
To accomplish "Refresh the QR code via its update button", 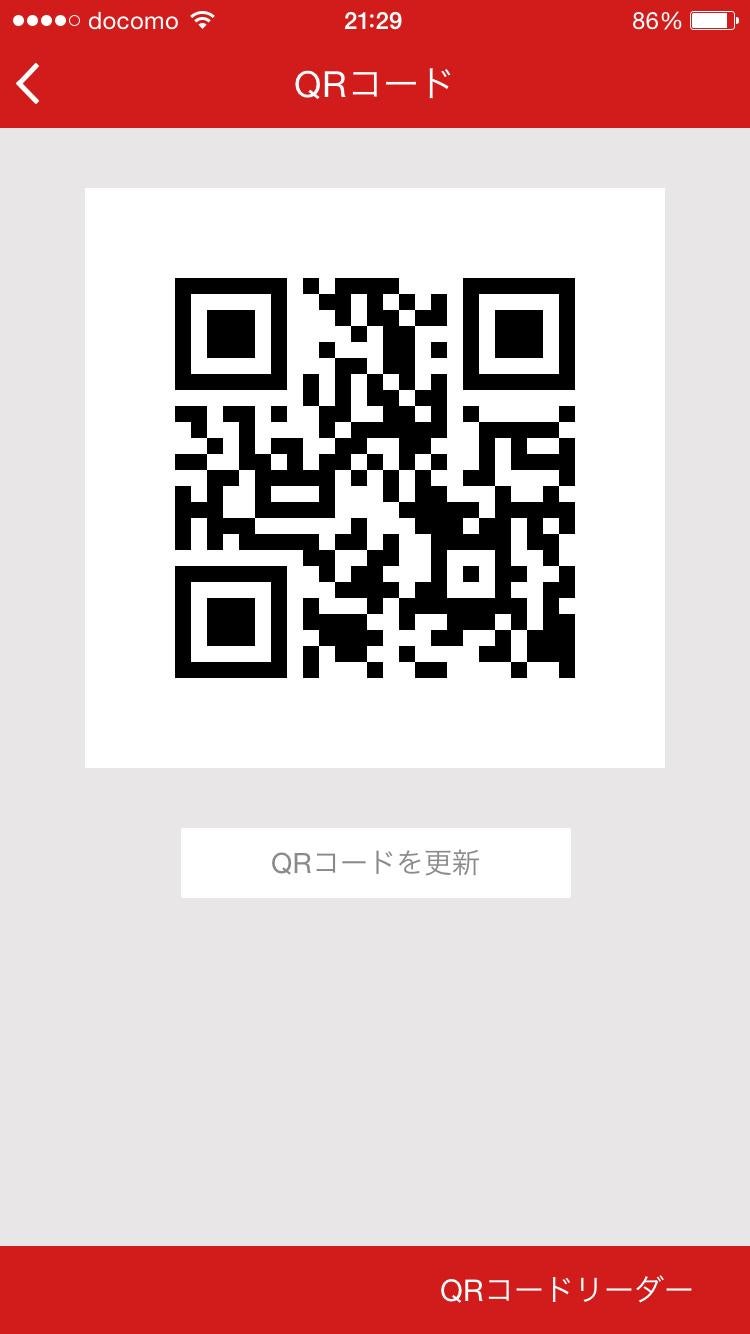I will click(375, 862).
